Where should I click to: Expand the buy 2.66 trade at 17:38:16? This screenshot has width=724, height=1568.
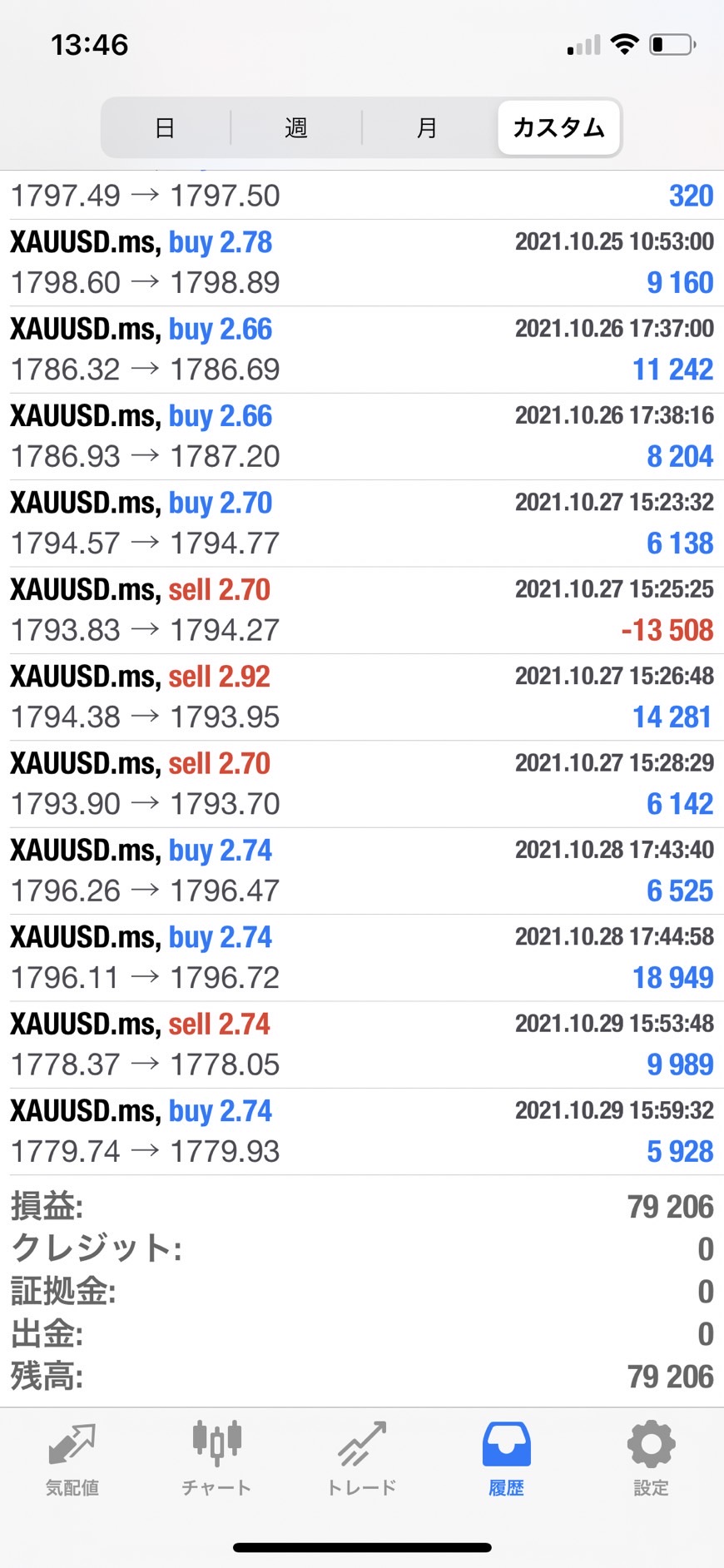pyautogui.click(x=362, y=436)
